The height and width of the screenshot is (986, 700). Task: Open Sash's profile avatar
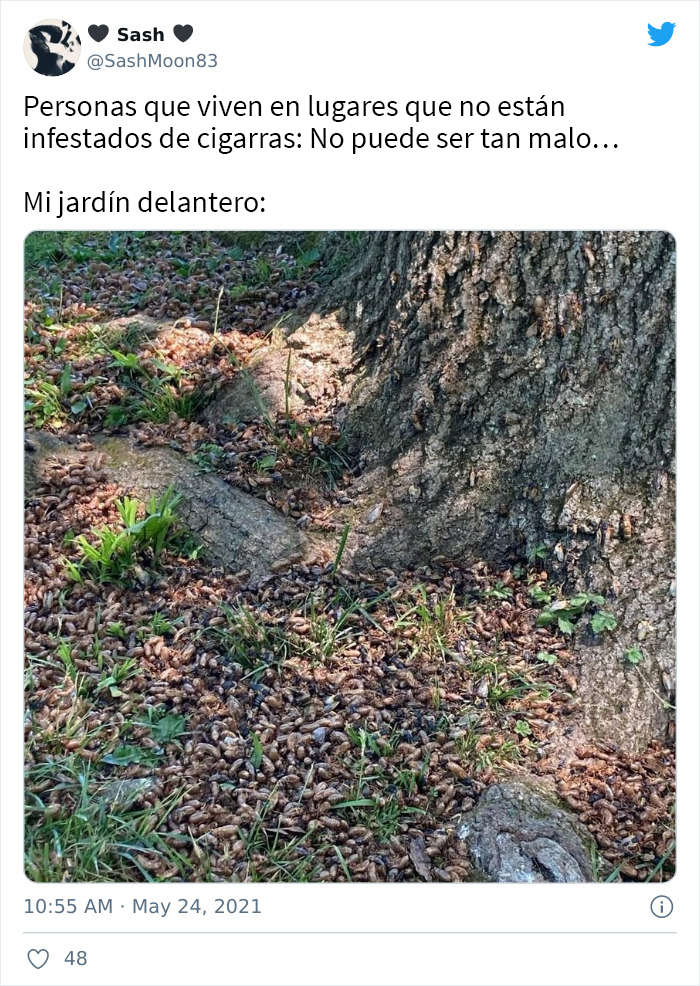(52, 47)
